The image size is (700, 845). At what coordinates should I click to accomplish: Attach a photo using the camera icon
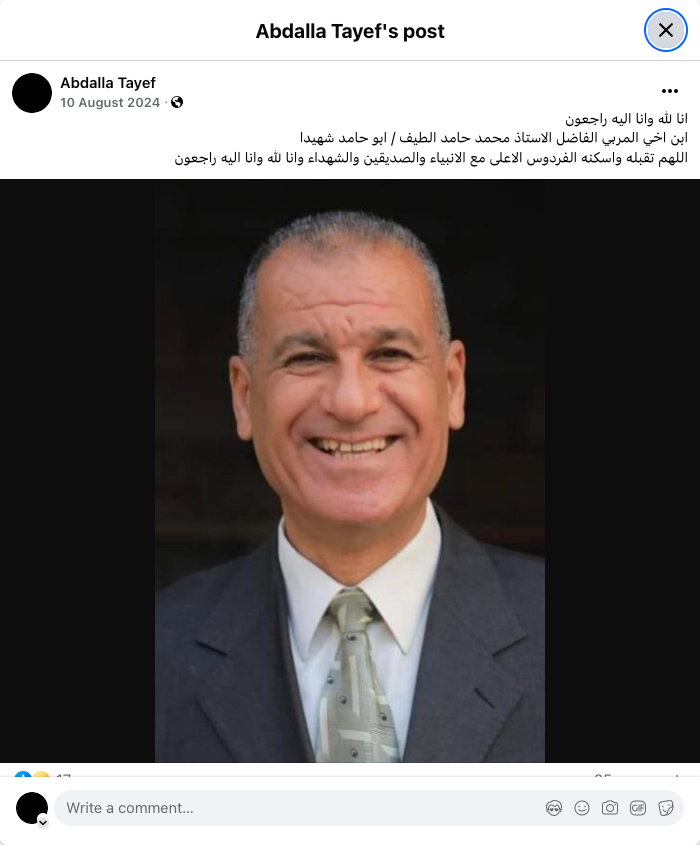pos(610,808)
